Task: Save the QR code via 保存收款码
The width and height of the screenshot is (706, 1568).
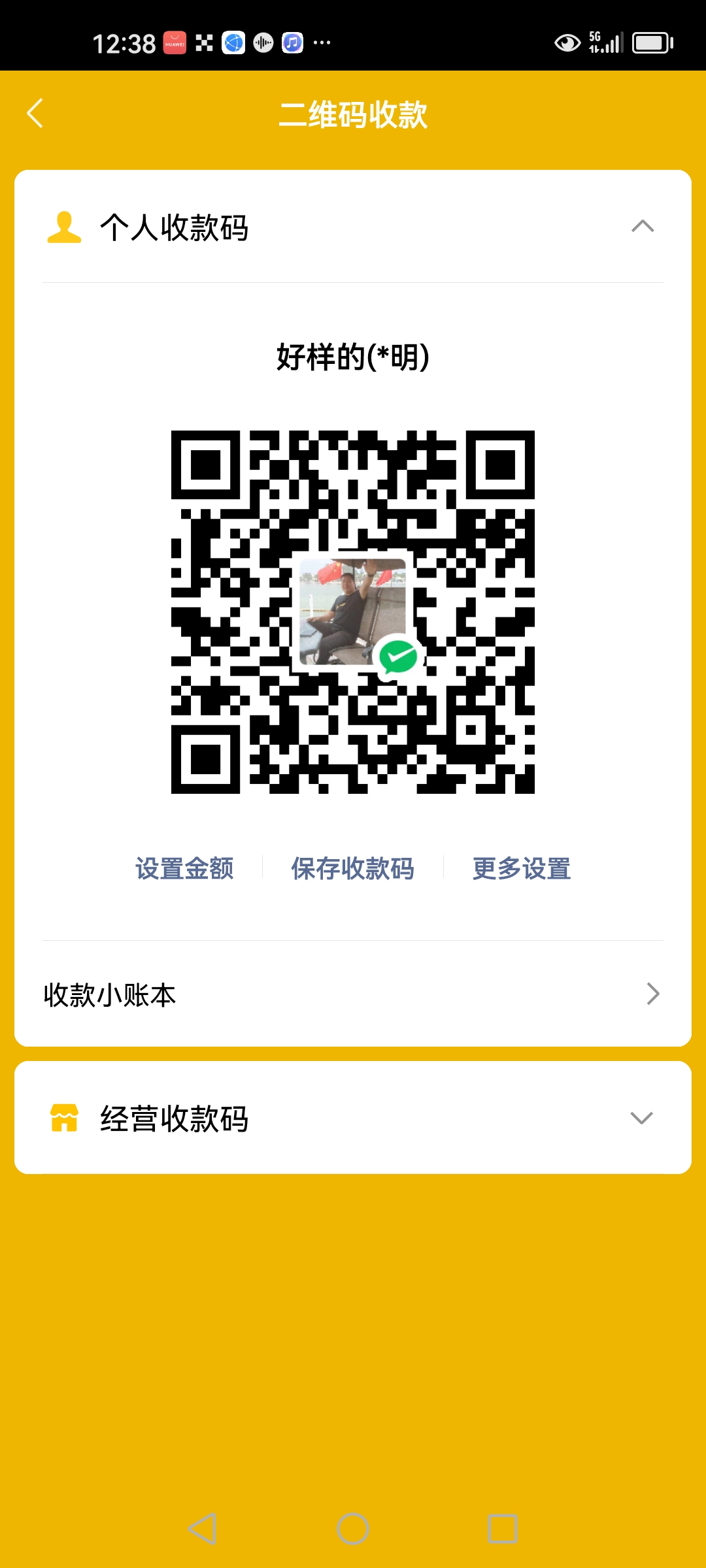Action: tap(352, 868)
